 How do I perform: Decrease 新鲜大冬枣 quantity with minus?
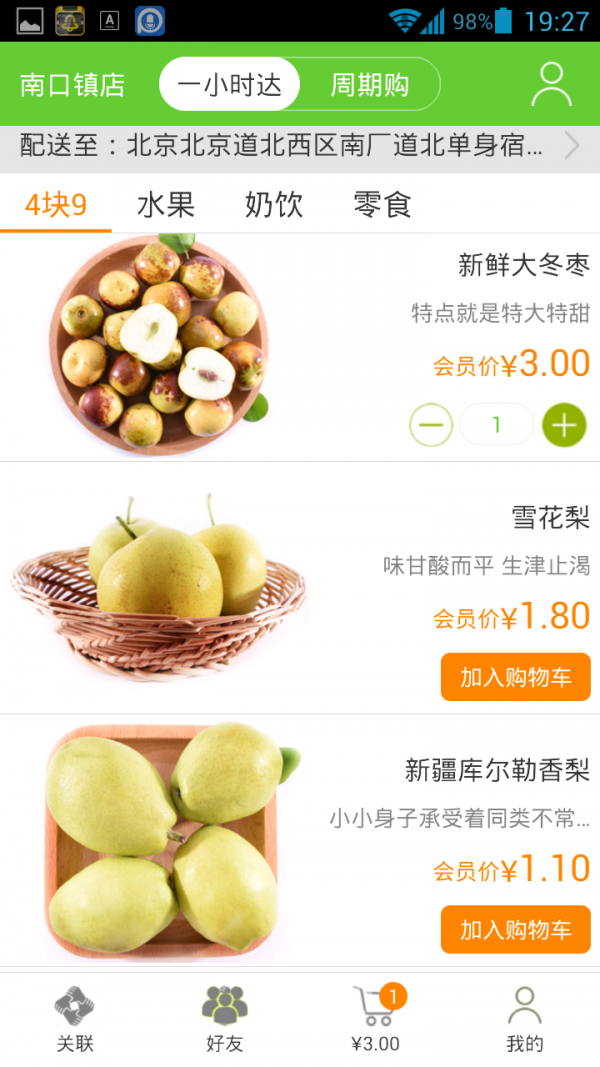[x=431, y=425]
